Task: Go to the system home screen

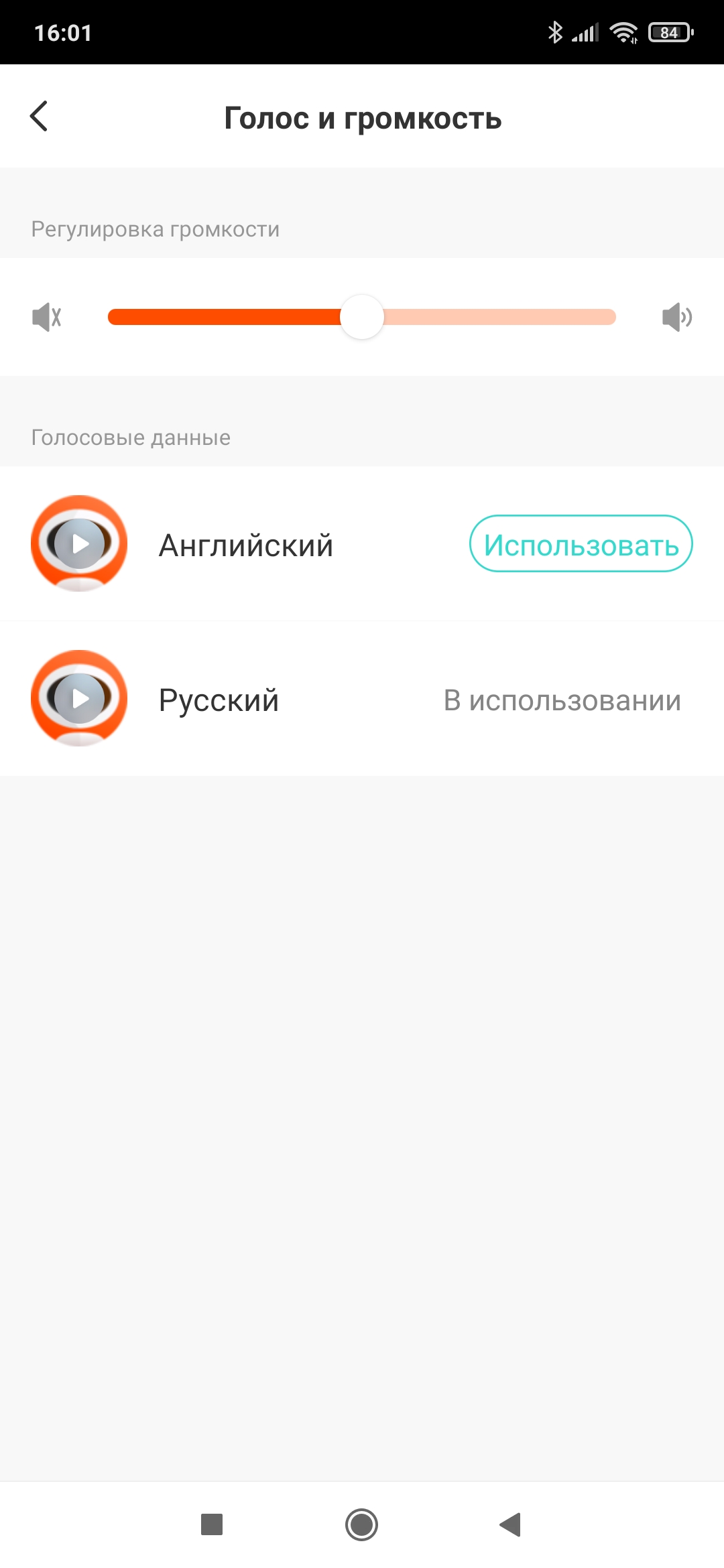Action: click(x=362, y=1524)
